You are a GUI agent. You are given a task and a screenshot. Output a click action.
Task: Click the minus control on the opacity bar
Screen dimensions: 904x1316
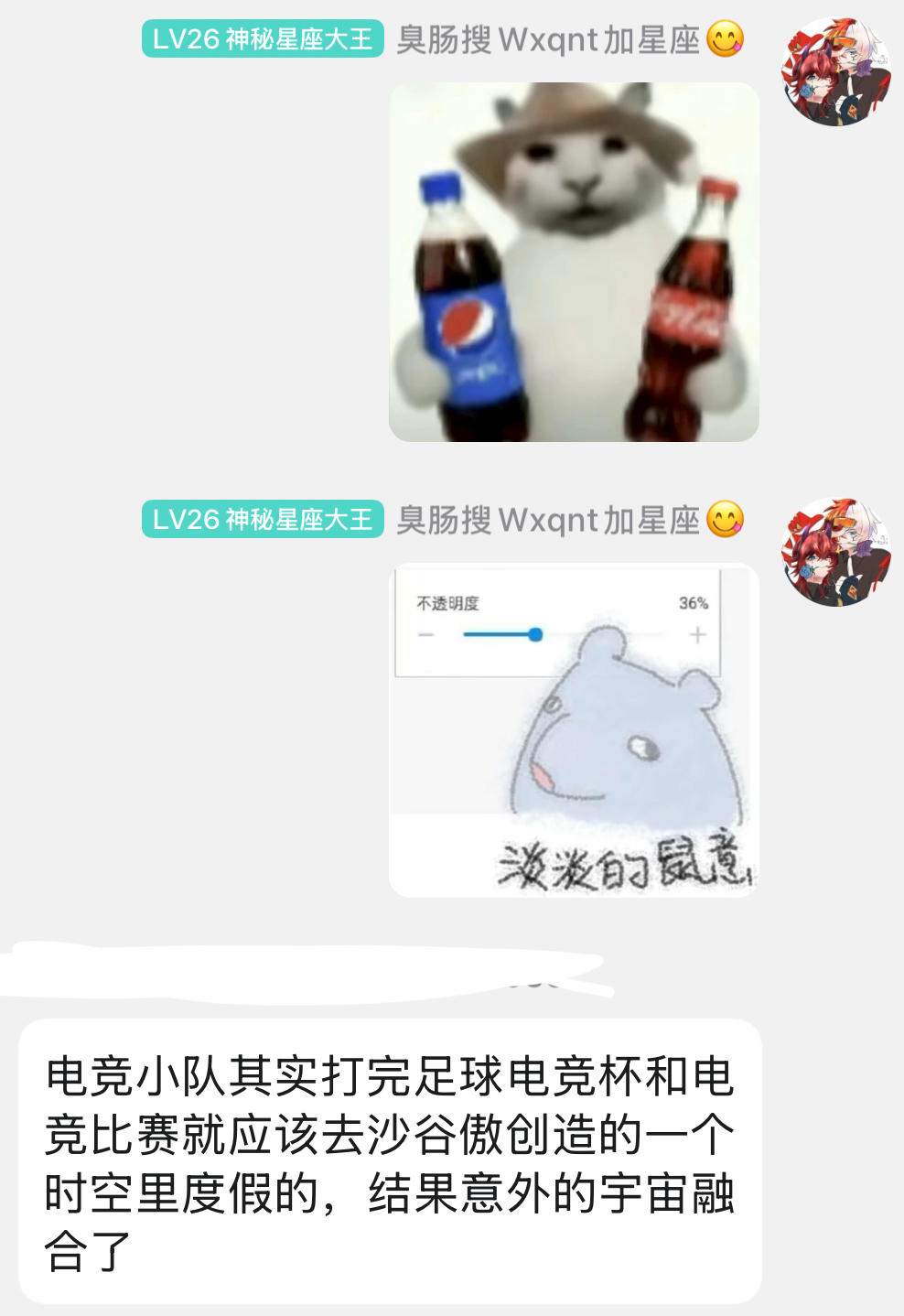coord(426,632)
